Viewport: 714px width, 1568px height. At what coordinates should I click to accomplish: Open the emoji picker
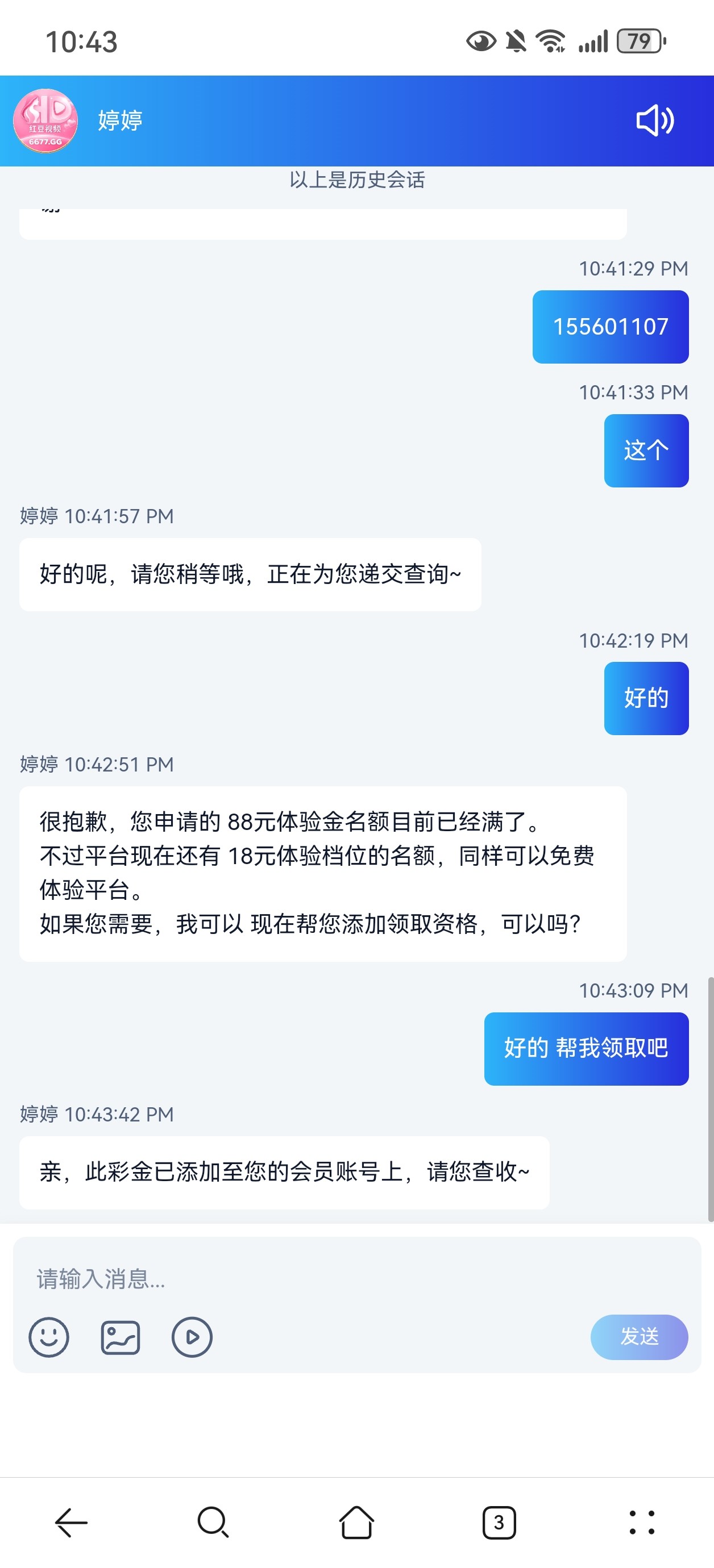pyautogui.click(x=49, y=1337)
